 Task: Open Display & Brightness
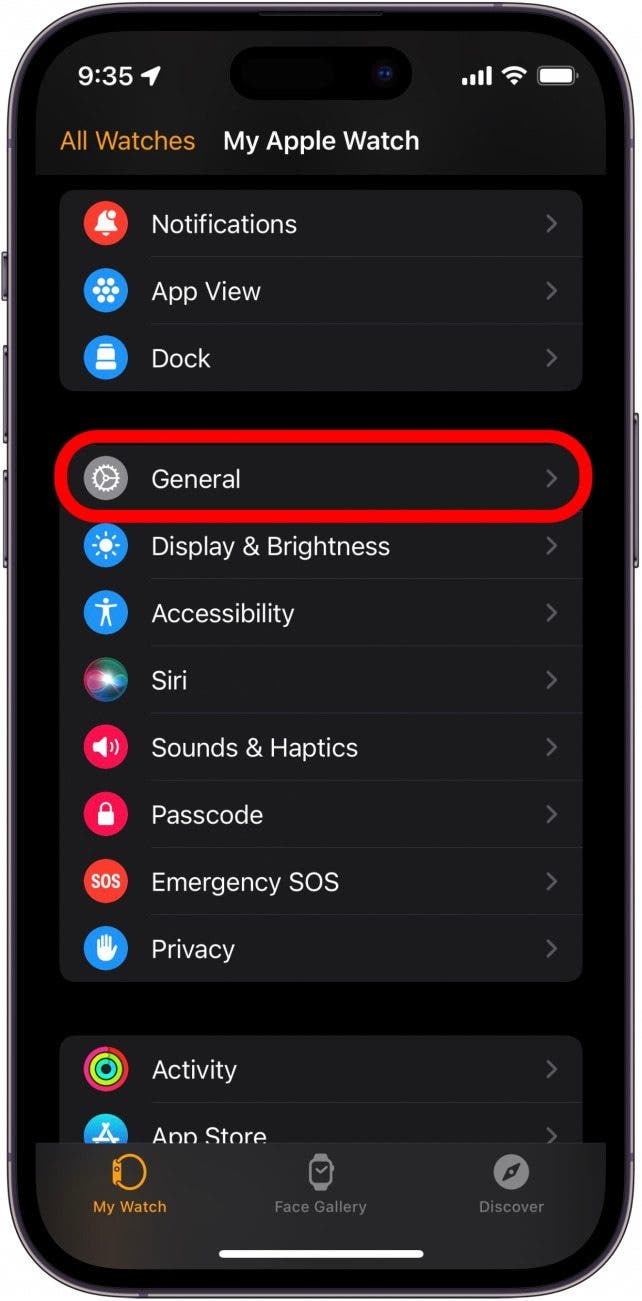tap(320, 546)
